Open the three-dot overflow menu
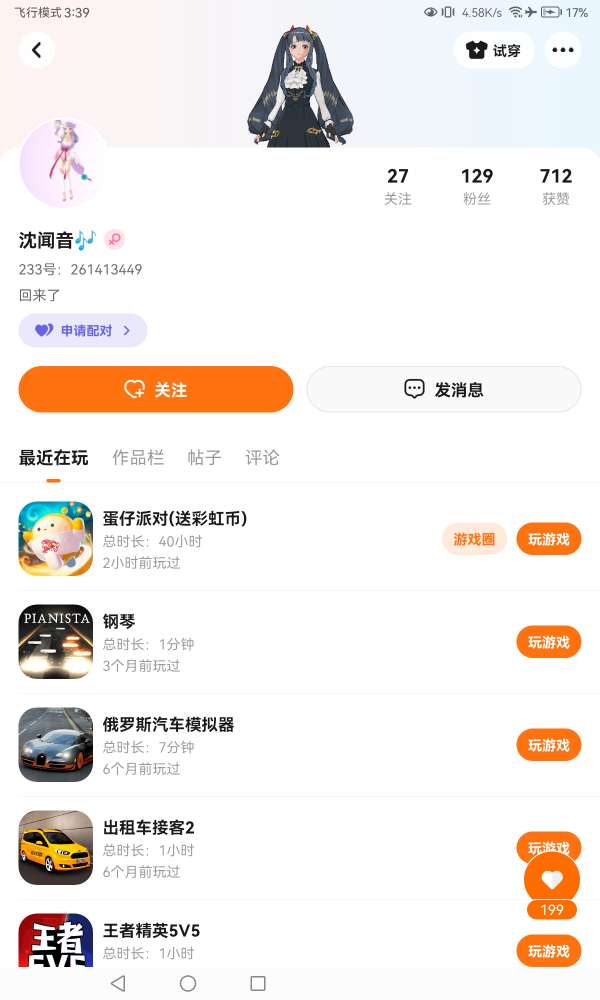 563,50
